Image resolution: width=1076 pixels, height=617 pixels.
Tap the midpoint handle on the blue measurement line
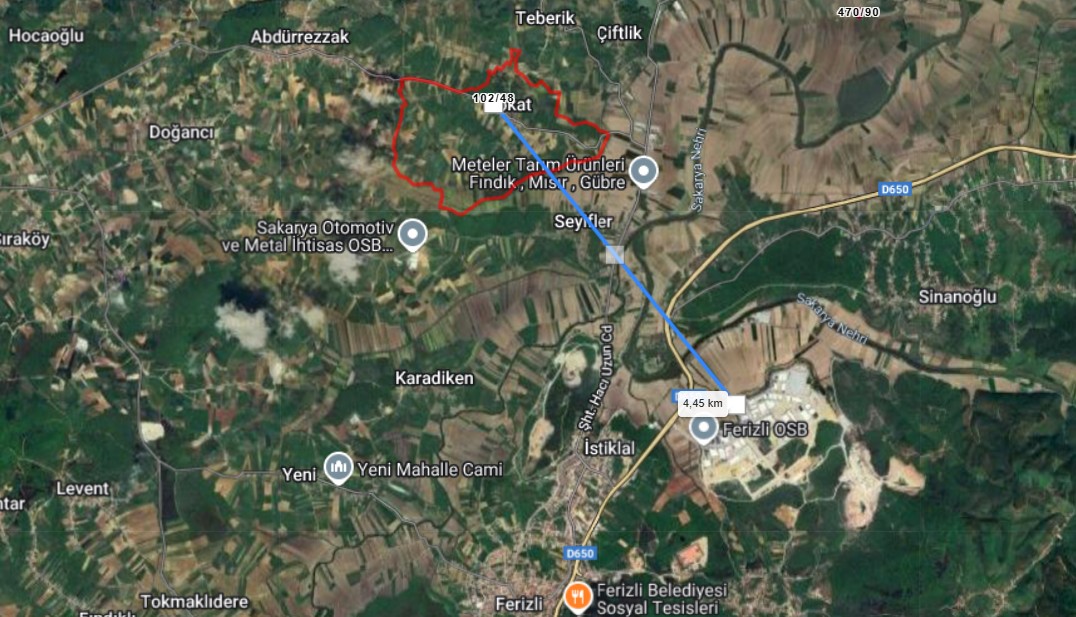[614, 254]
